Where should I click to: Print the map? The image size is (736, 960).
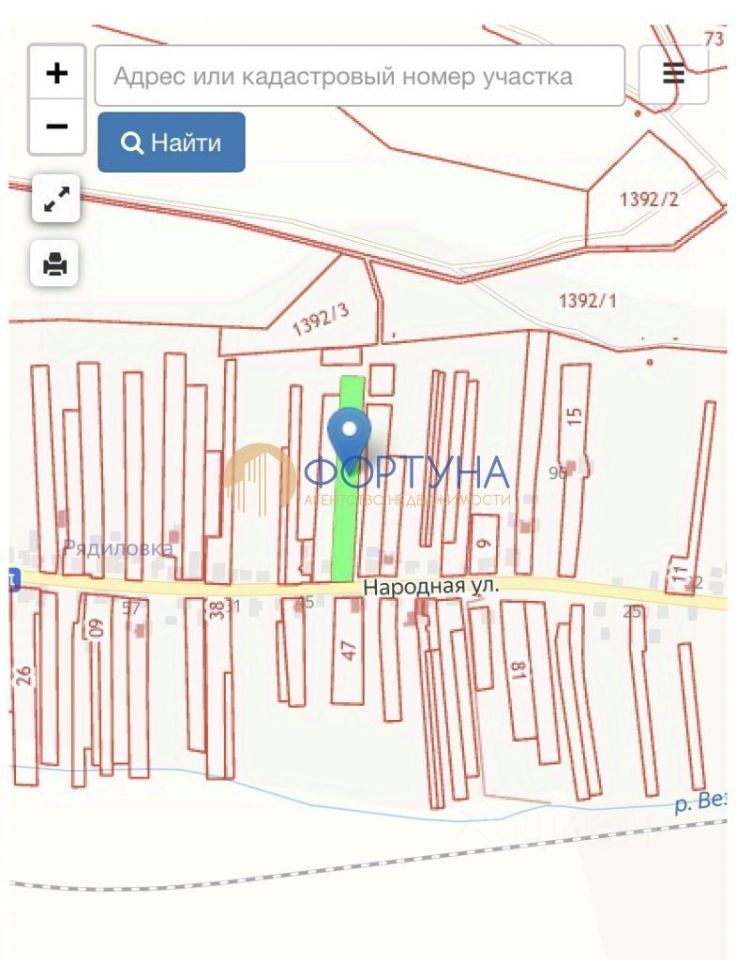pos(55,264)
